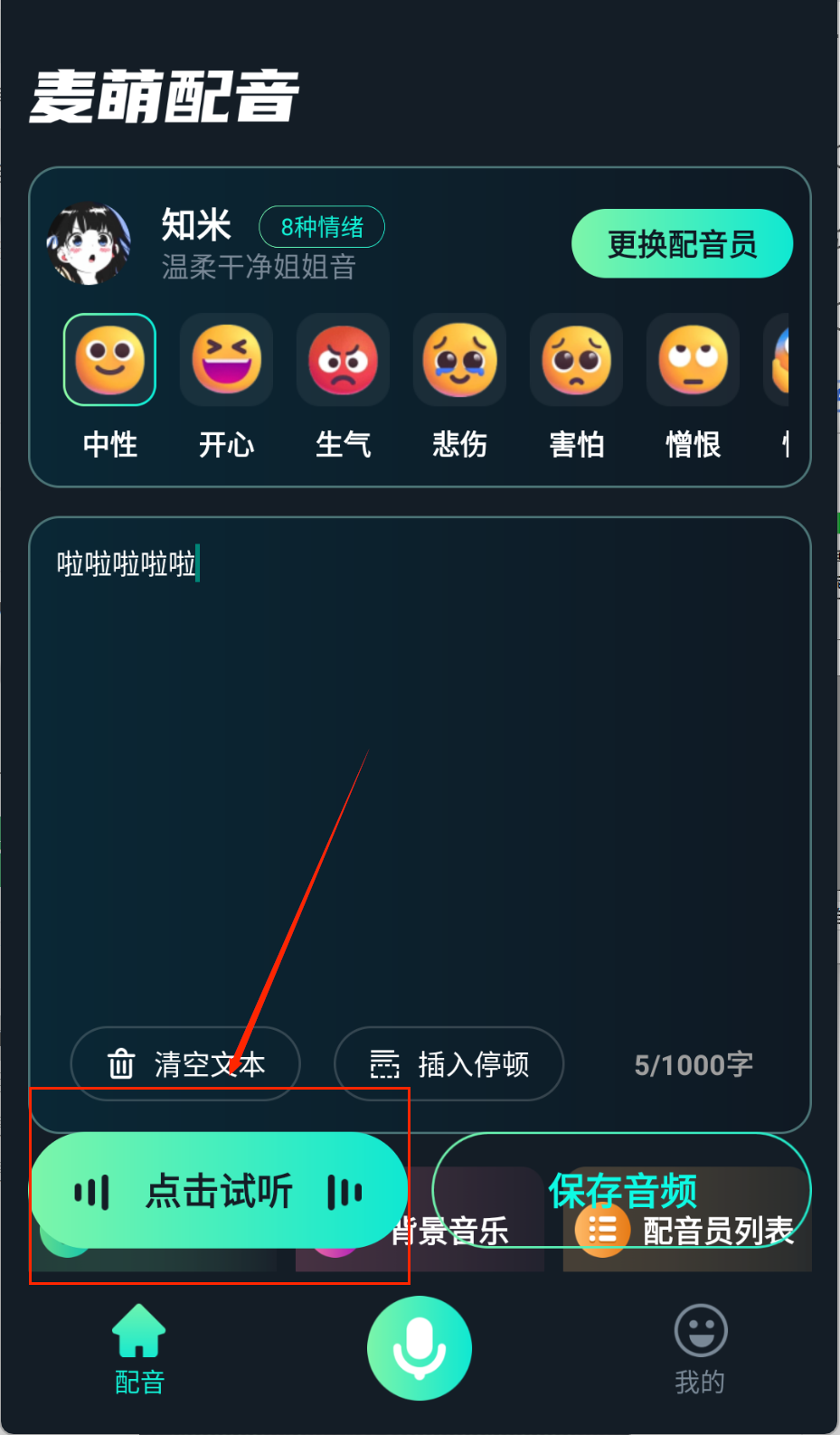Switch to the 我的 tab
Viewport: 840px width, 1435px height.
click(700, 1349)
